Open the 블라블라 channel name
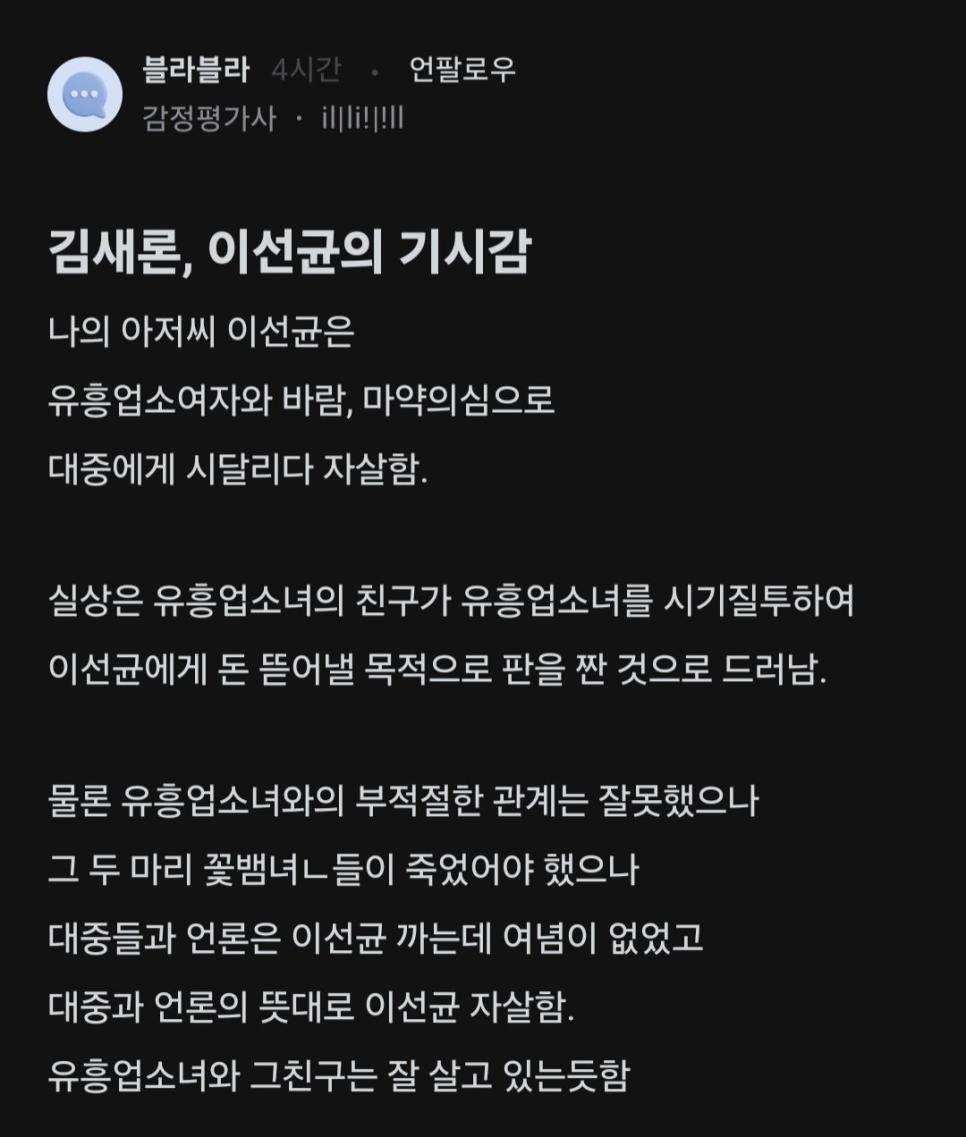Viewport: 966px width, 1137px height. point(196,70)
